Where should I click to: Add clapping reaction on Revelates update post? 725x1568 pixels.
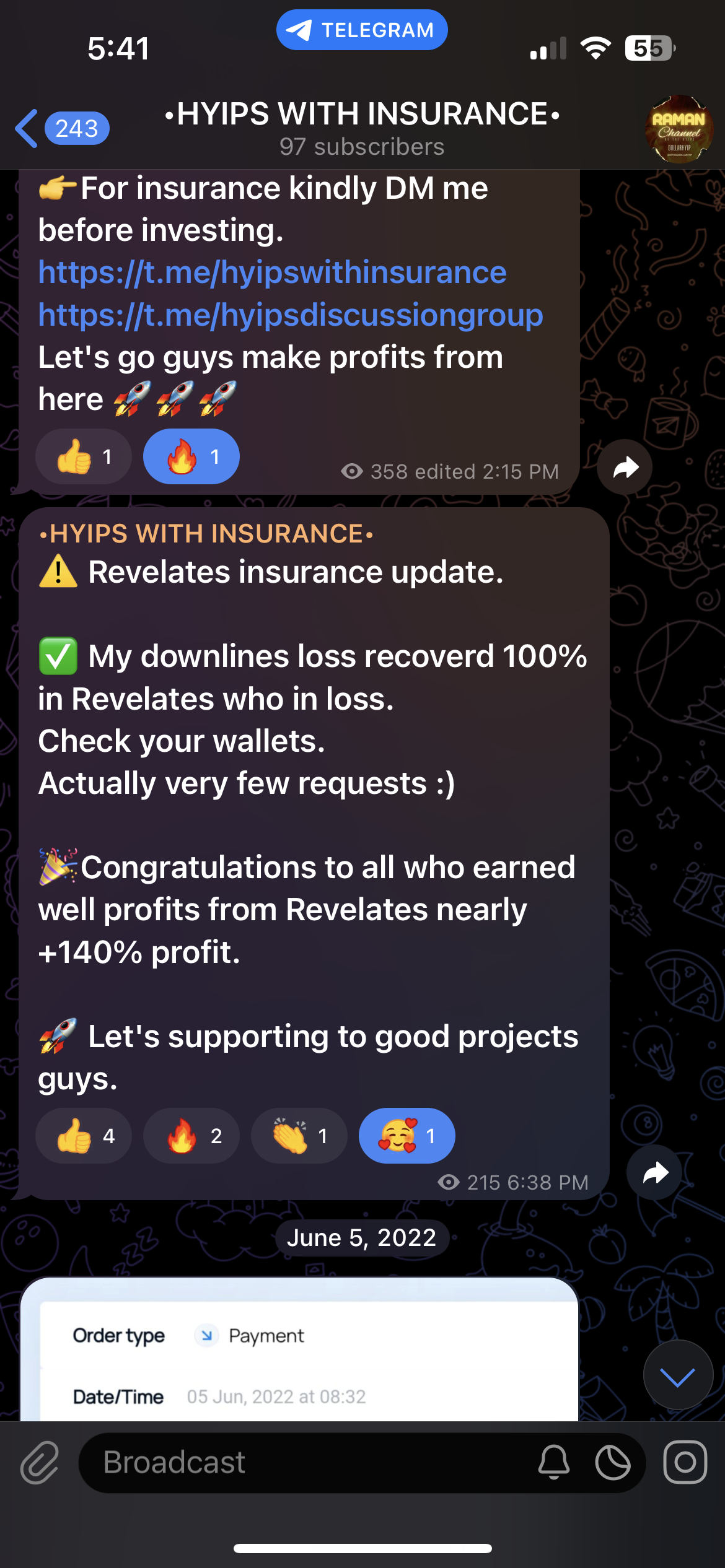(x=299, y=1136)
